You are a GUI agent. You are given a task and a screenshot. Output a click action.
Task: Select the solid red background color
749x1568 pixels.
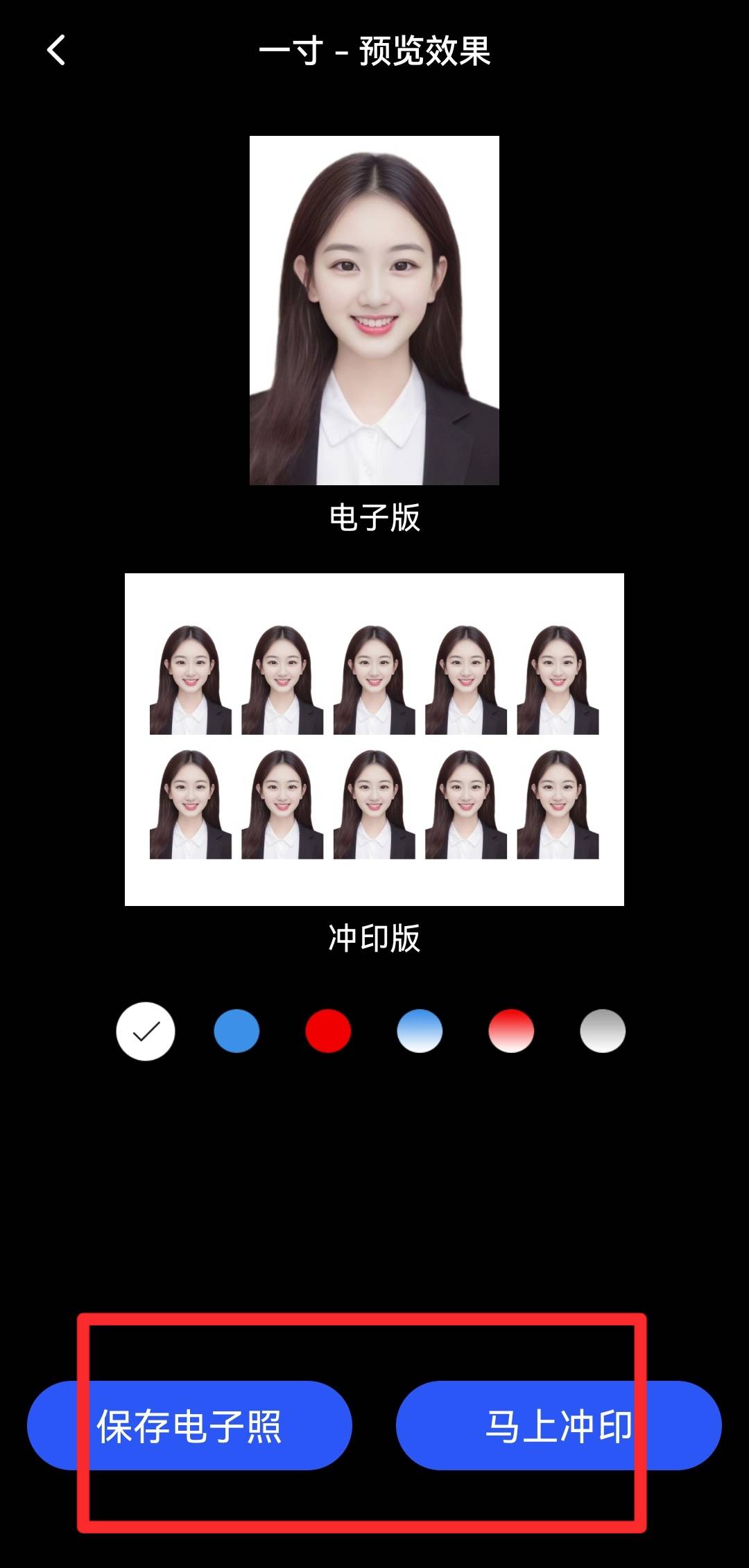[328, 1031]
